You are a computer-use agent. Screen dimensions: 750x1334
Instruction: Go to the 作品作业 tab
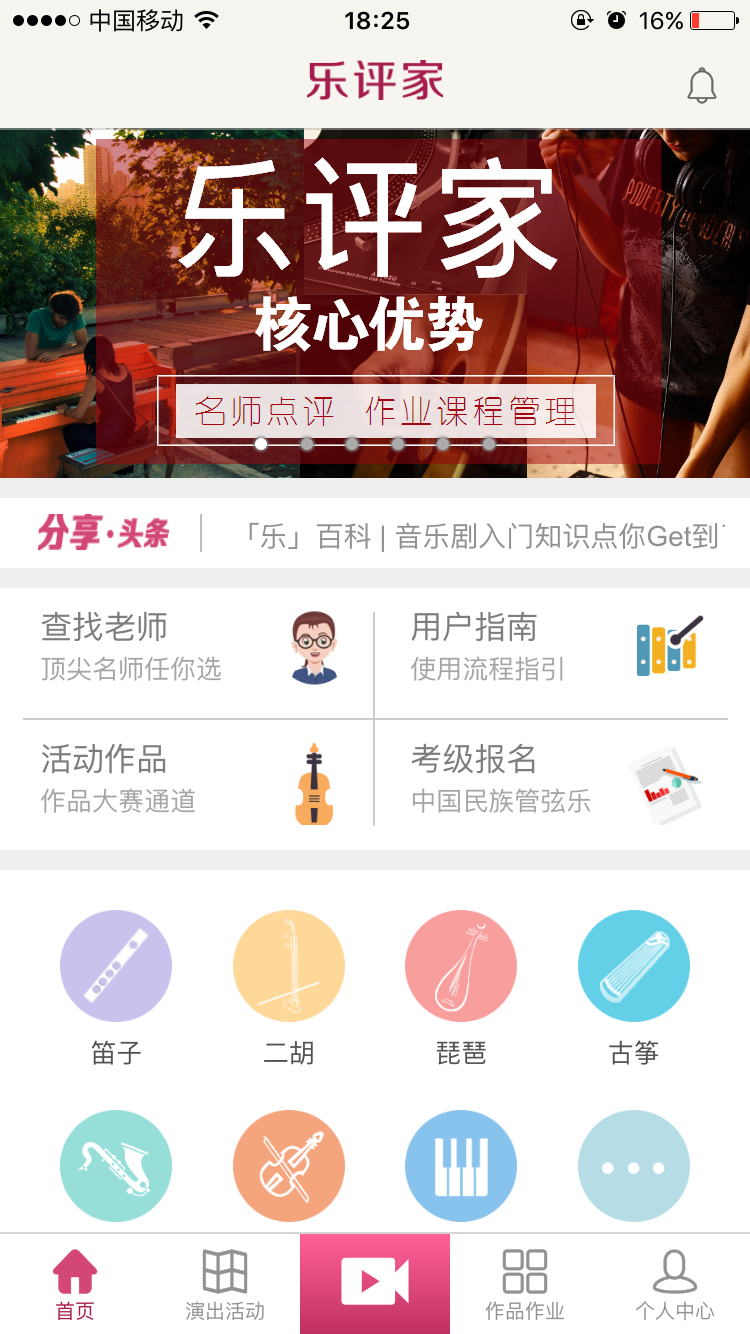pos(525,1284)
